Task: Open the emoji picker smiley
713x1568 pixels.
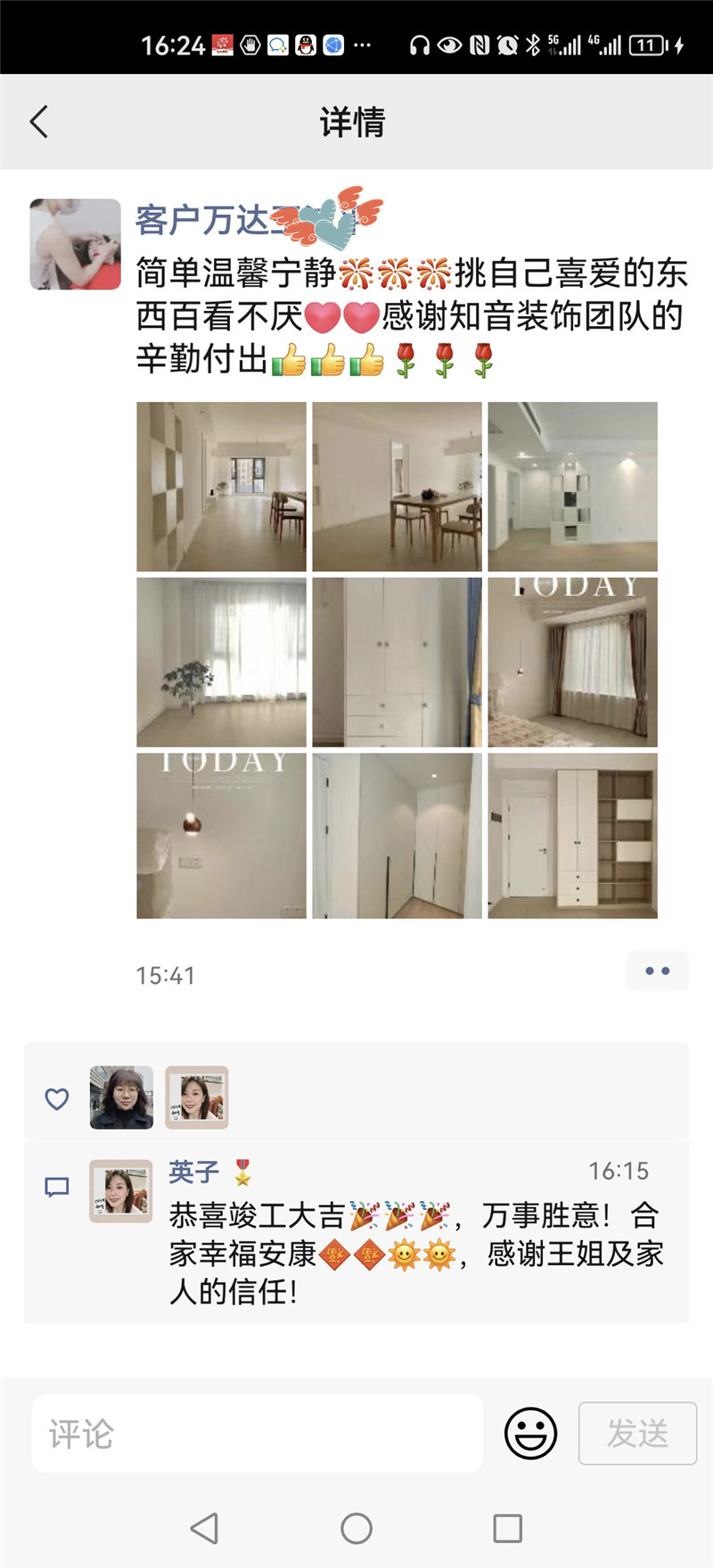Action: tap(530, 1433)
